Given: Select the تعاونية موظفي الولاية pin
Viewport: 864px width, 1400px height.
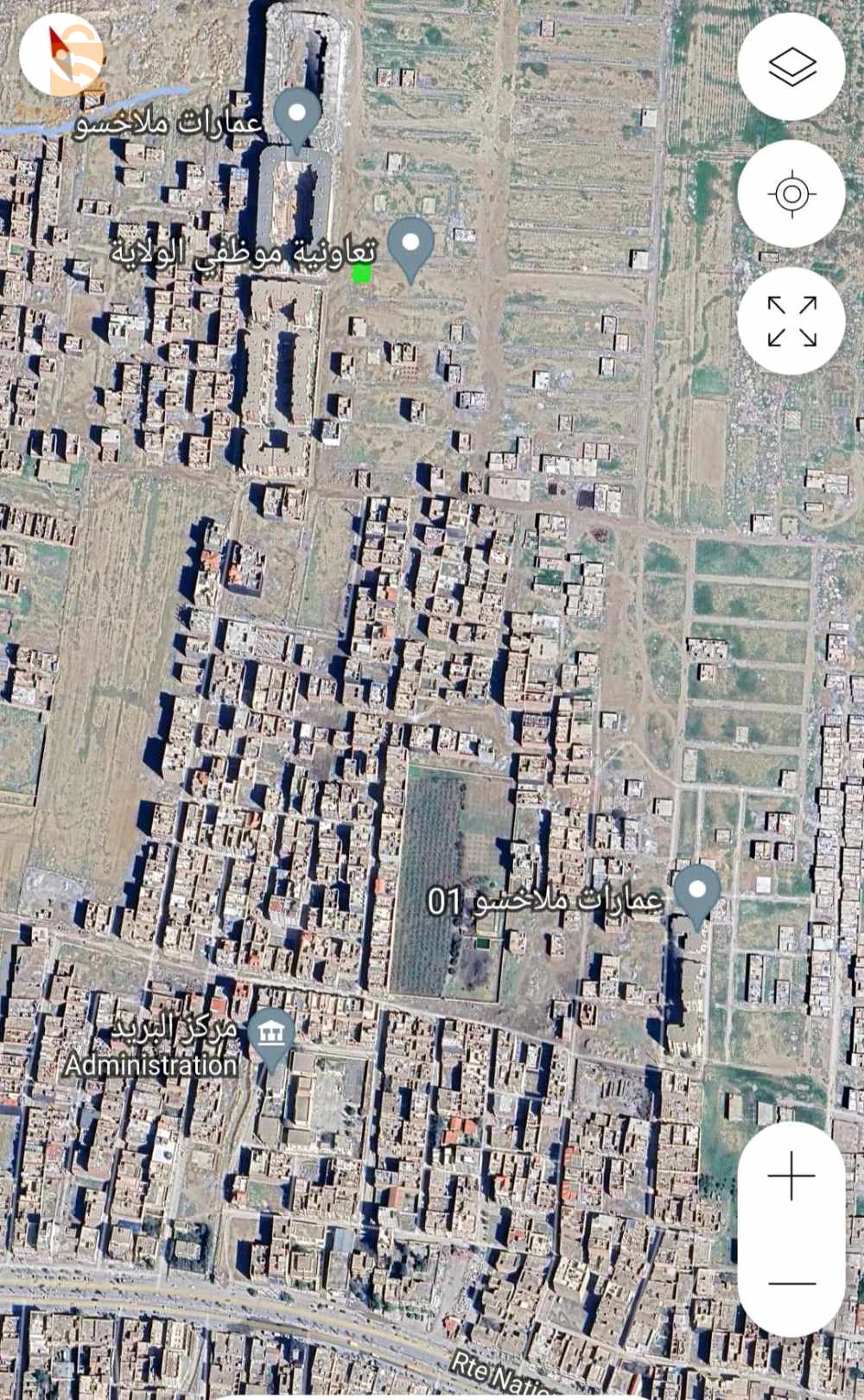Looking at the screenshot, I should [x=410, y=246].
